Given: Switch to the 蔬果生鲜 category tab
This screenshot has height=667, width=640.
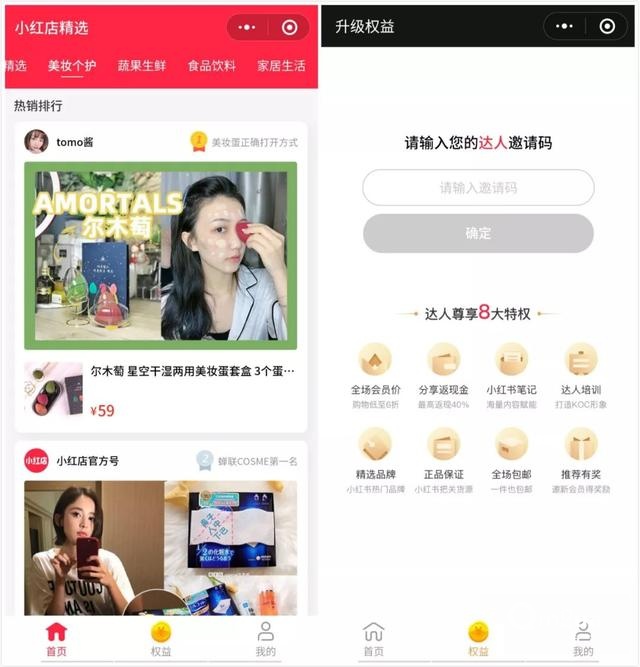Looking at the screenshot, I should click(141, 66).
